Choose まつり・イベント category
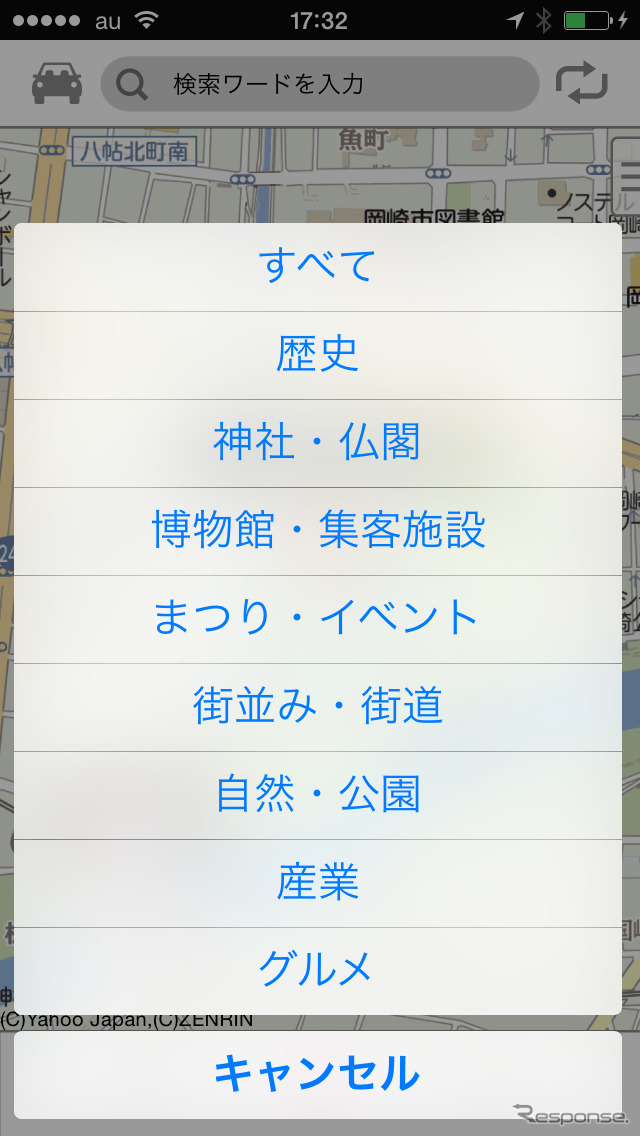640x1136 pixels. click(x=318, y=619)
